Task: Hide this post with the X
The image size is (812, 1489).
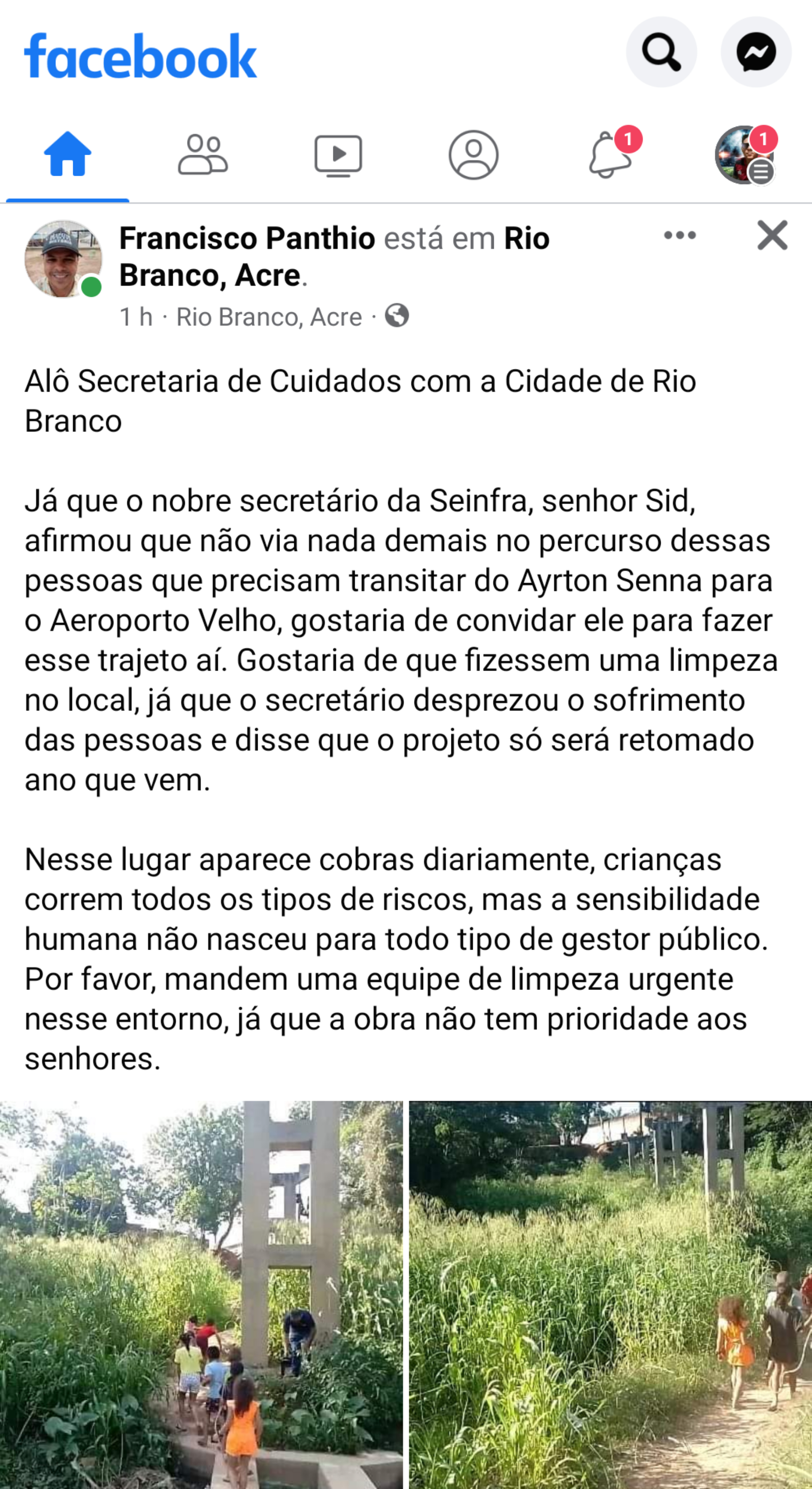Action: click(772, 235)
